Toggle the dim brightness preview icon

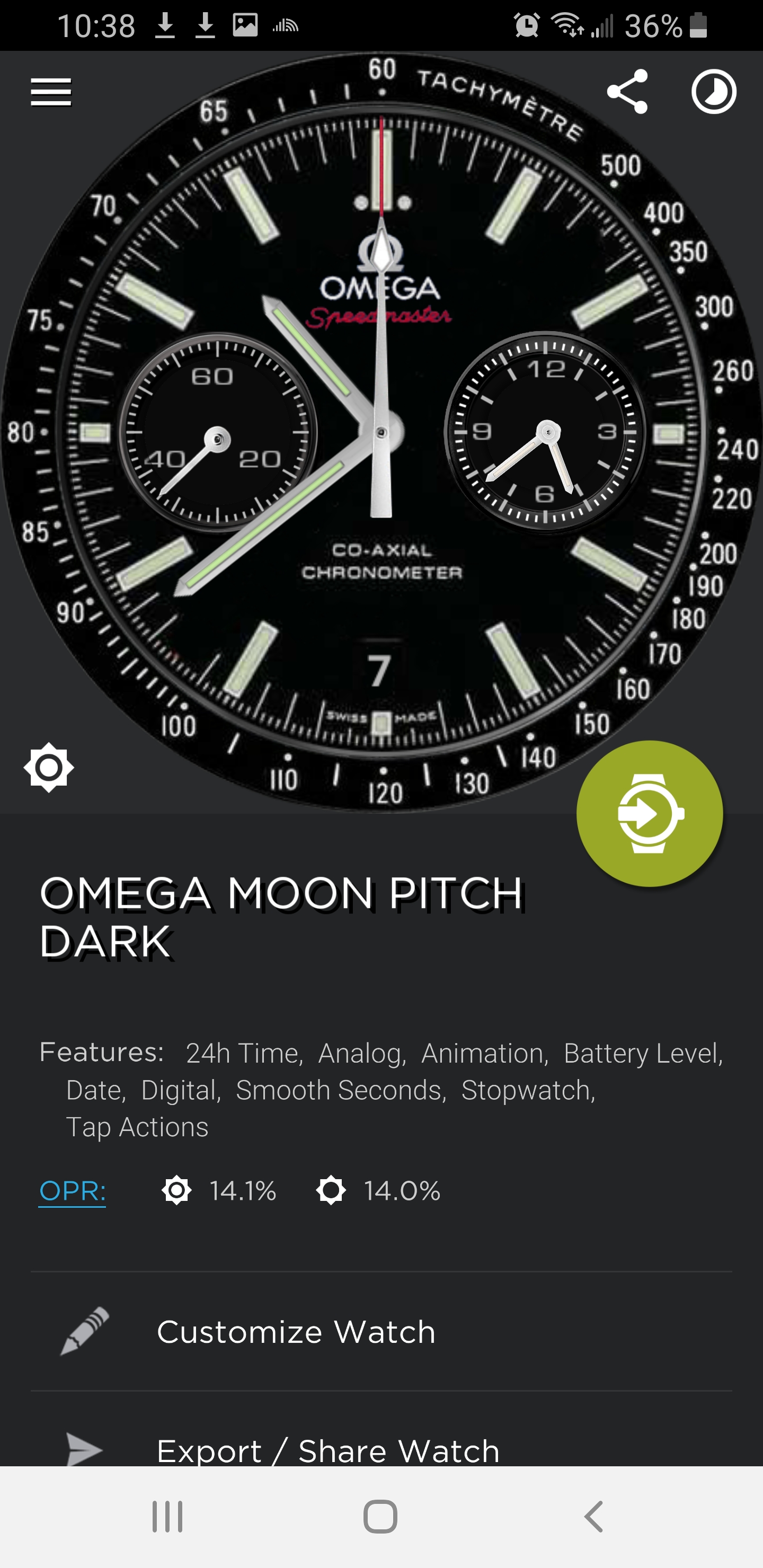tap(49, 767)
